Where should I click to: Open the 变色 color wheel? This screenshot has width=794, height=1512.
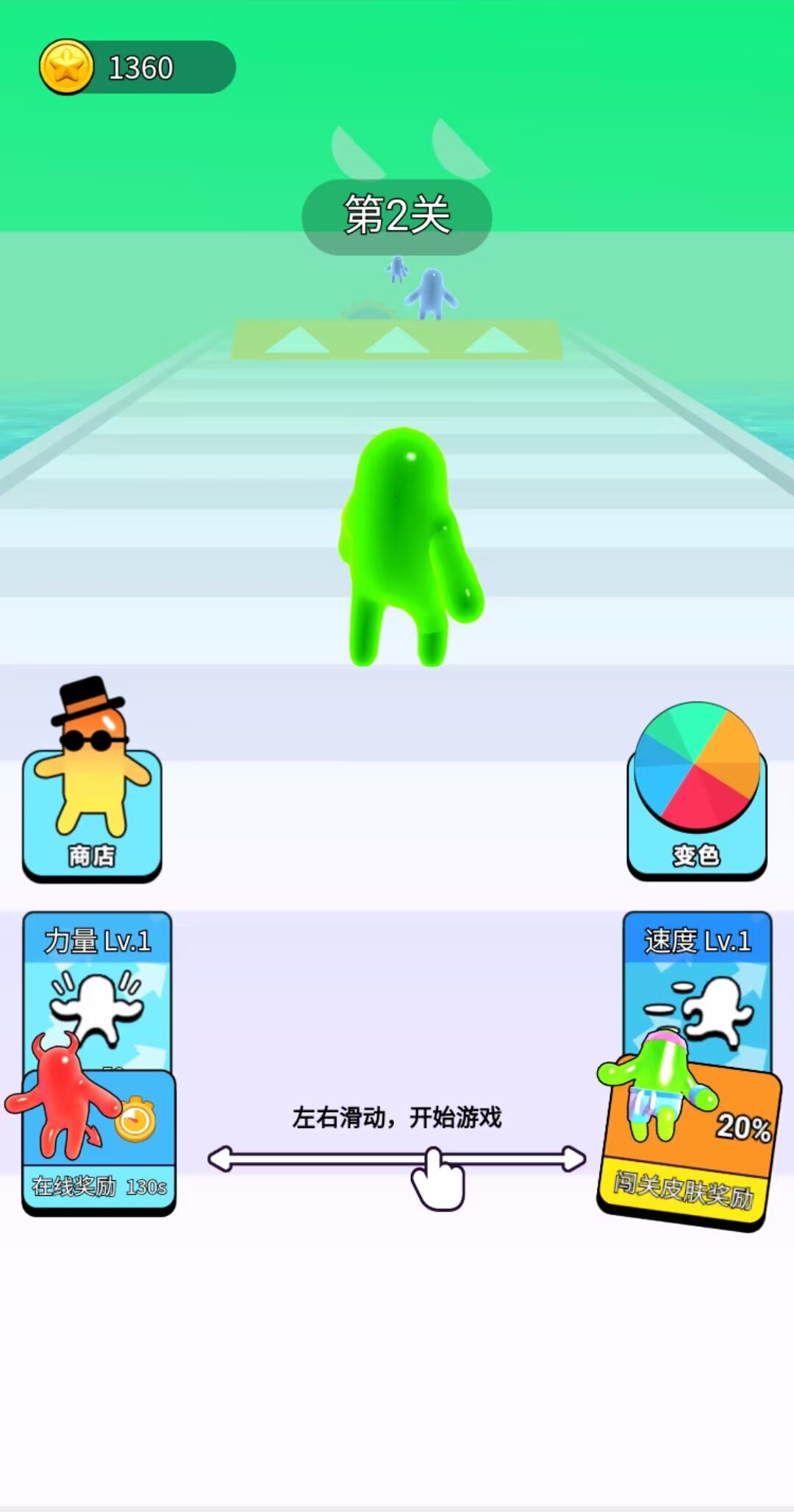[696, 802]
